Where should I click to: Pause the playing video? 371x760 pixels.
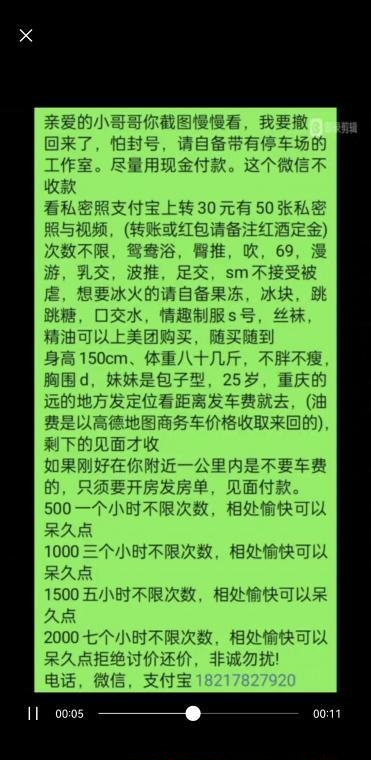click(33, 713)
